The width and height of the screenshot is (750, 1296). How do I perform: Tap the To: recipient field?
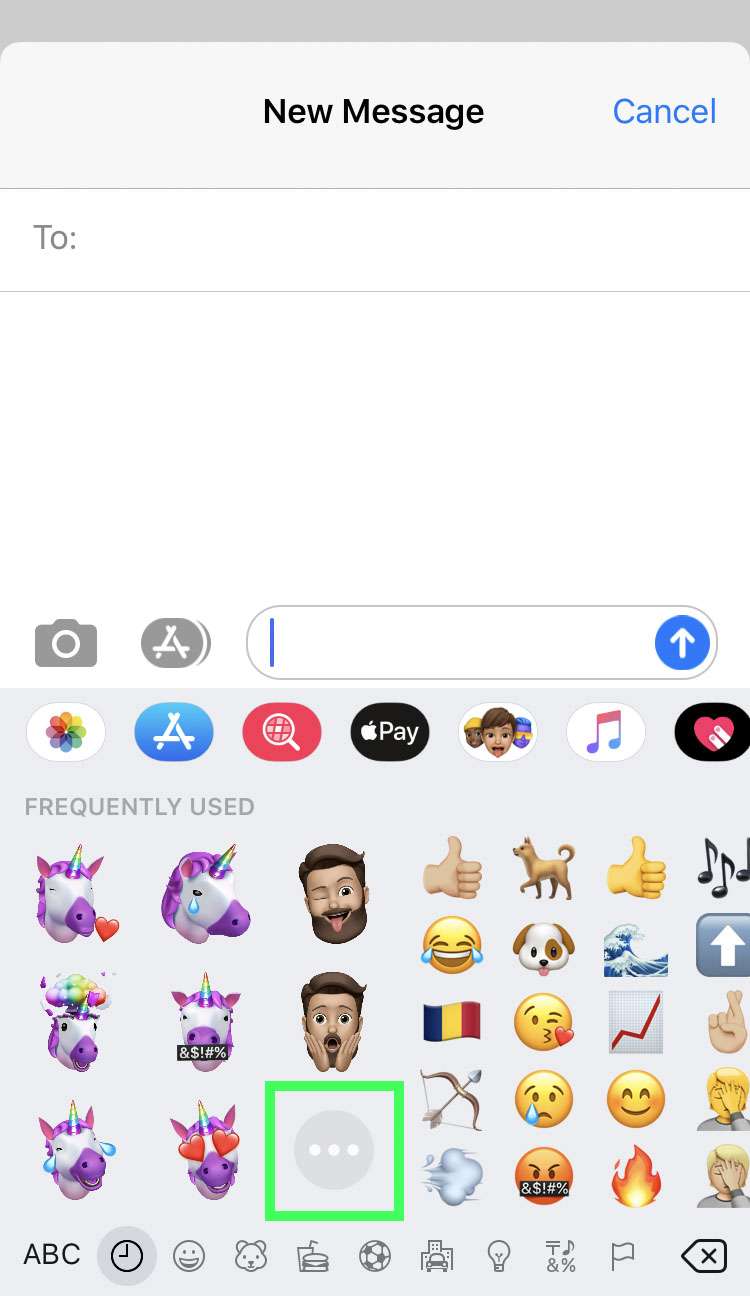tap(400, 239)
